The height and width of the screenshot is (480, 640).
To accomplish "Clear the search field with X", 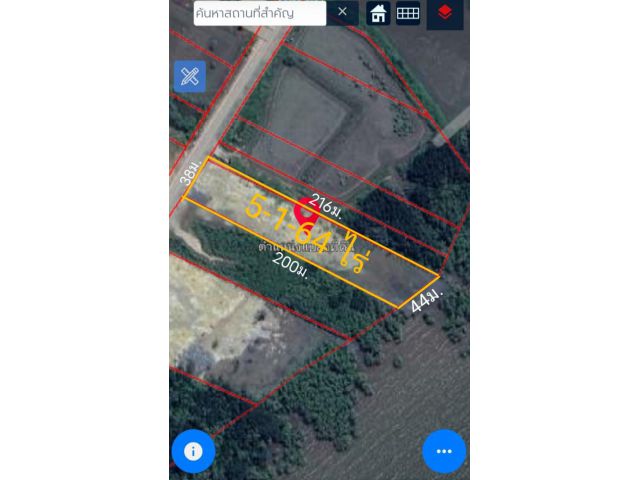I will tap(342, 12).
